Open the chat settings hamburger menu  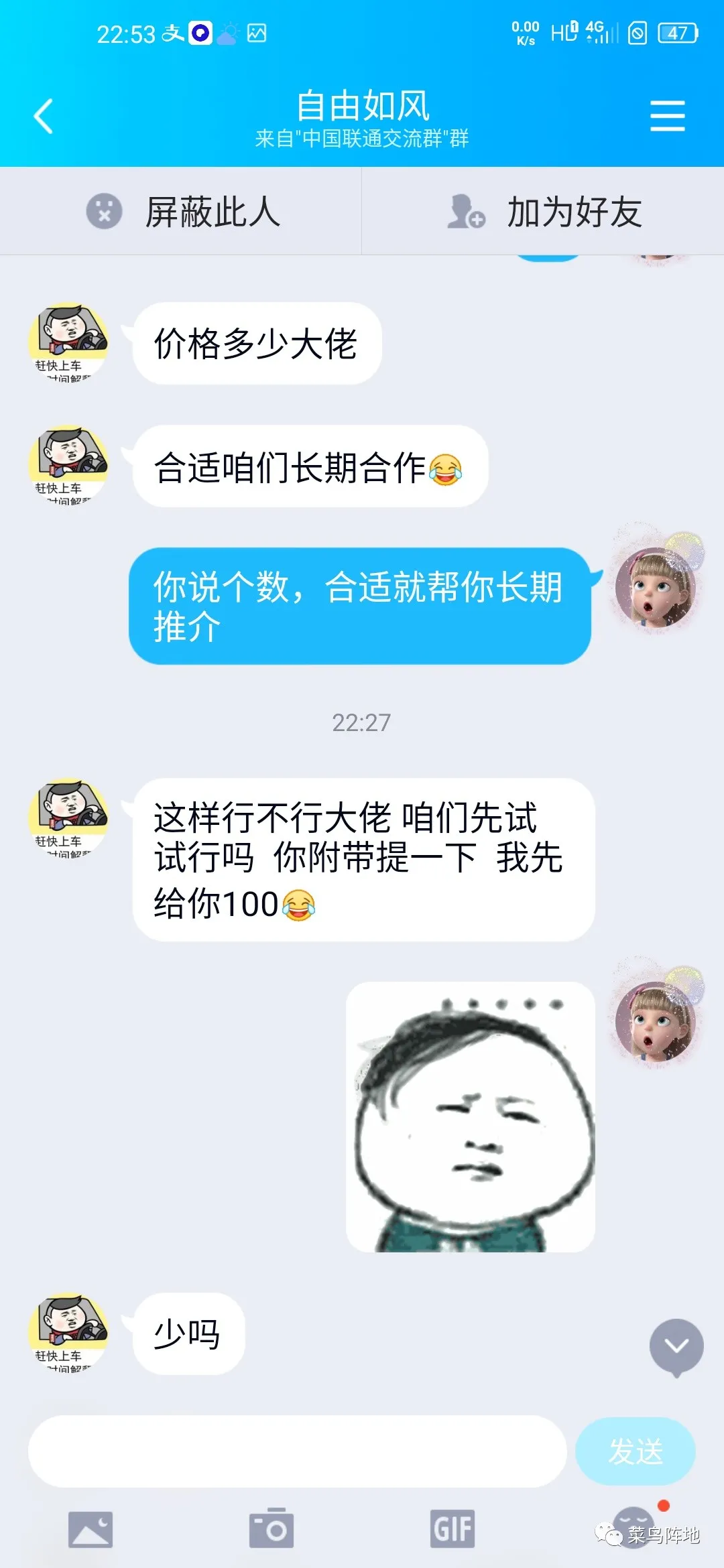click(x=667, y=116)
